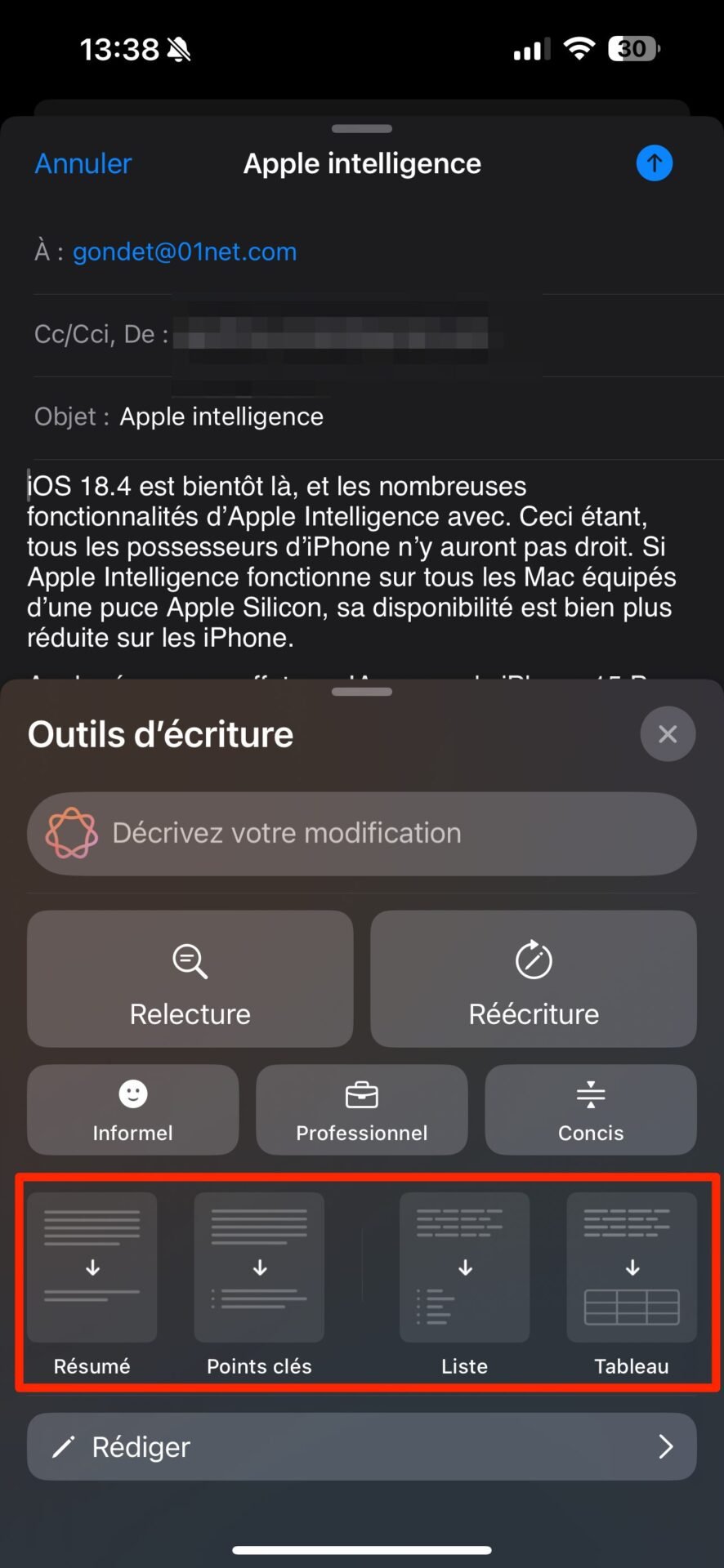Close the Outils d'écriture panel
This screenshot has height=1568, width=724.
click(x=668, y=733)
